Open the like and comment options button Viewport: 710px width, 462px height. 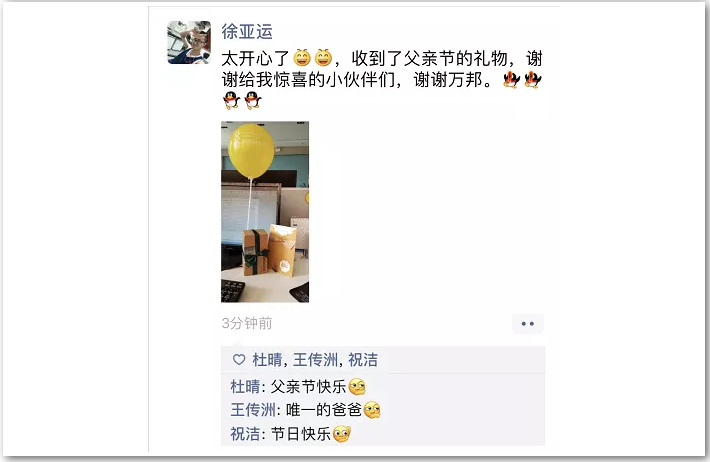(x=527, y=323)
